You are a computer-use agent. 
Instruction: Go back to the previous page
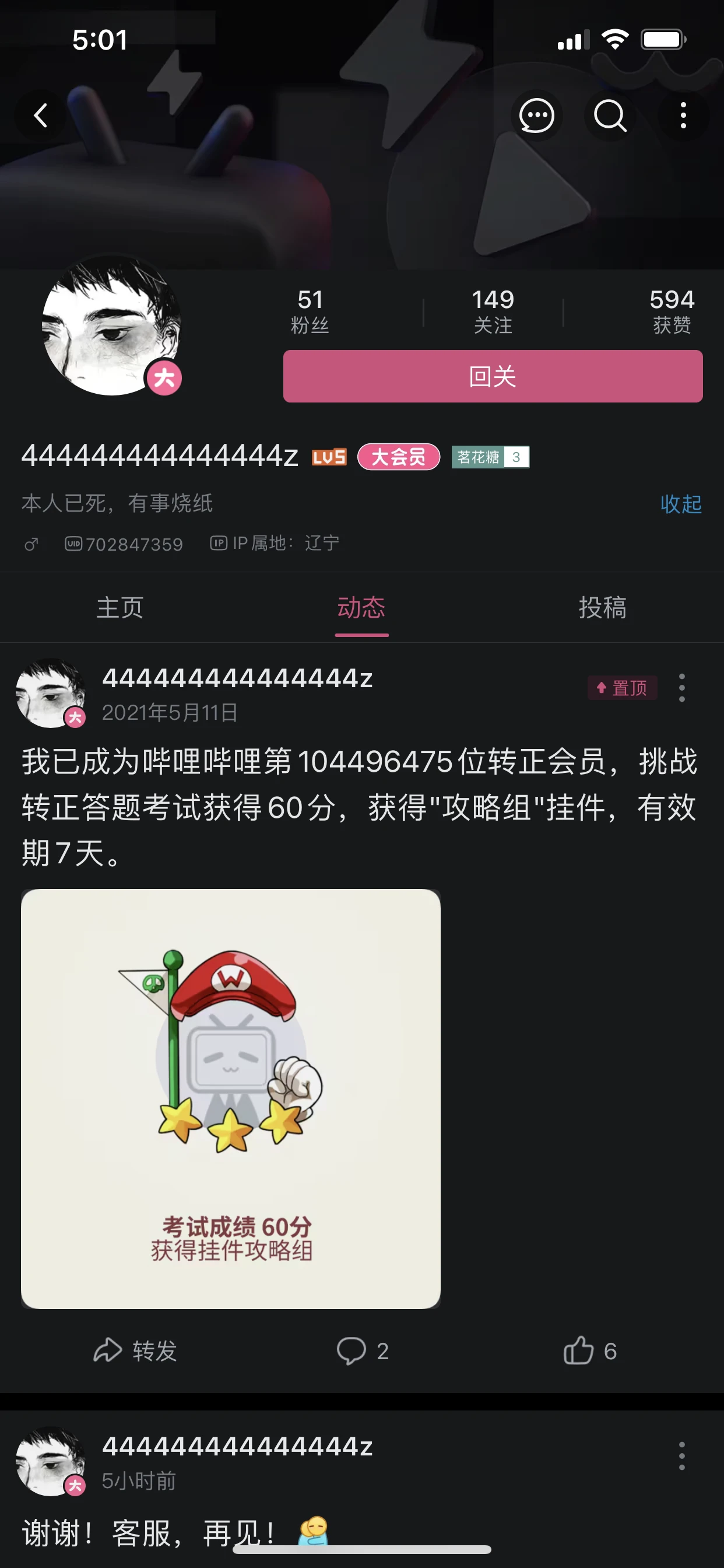click(x=41, y=115)
